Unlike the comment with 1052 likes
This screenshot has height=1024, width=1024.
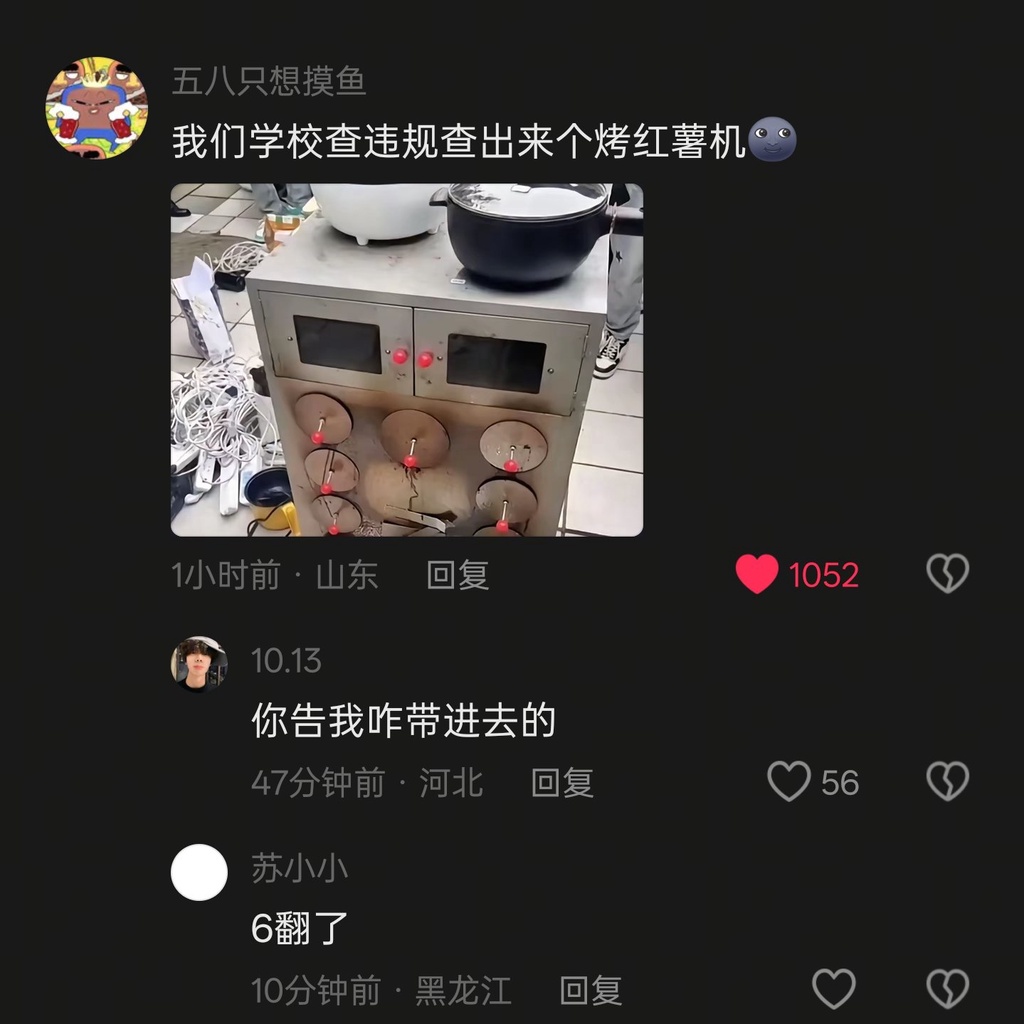click(x=757, y=575)
